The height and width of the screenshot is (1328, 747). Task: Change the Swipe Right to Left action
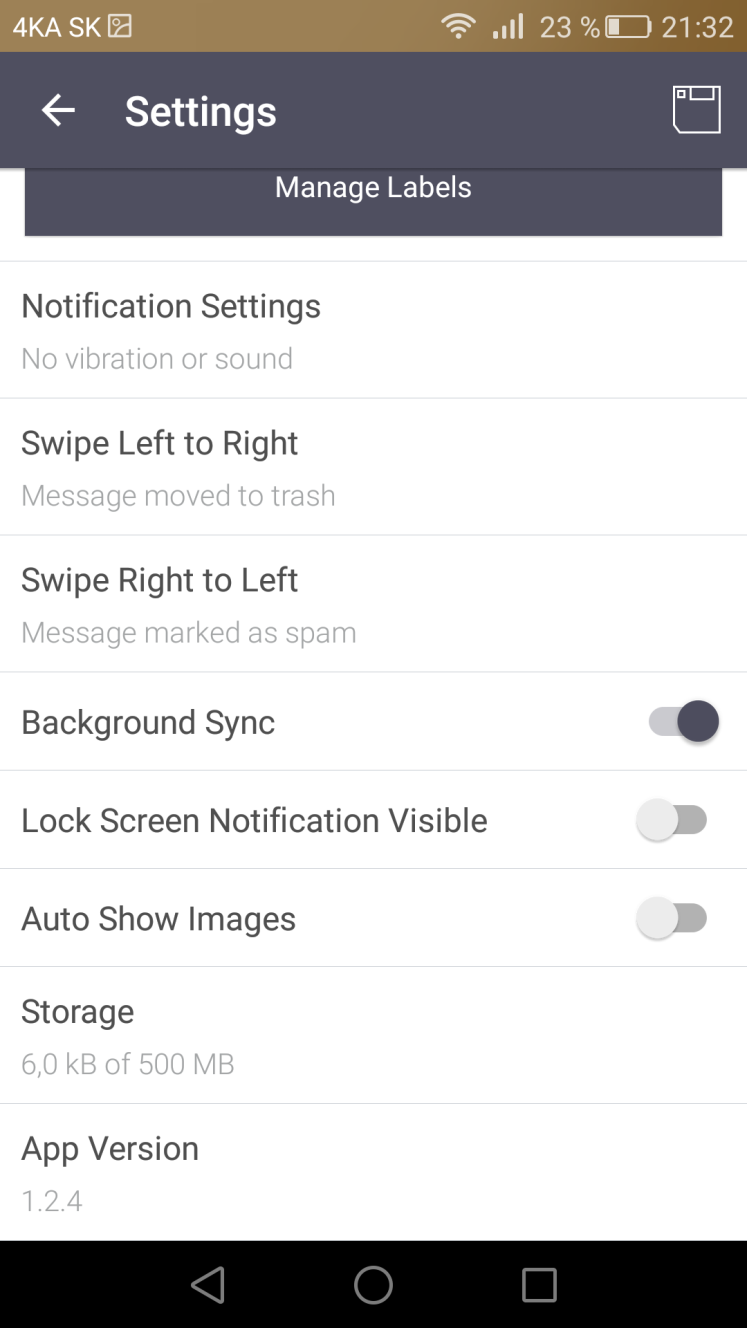tap(373, 604)
